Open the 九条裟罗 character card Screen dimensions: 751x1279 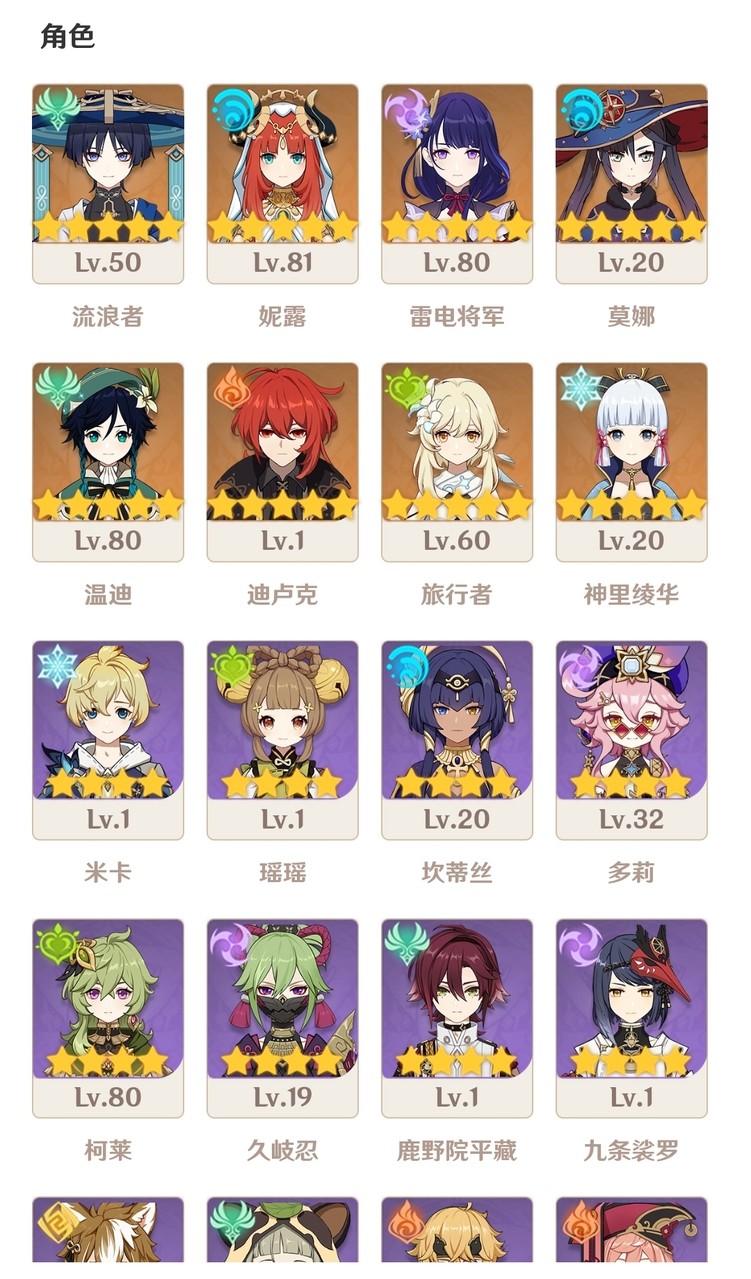click(x=631, y=1017)
